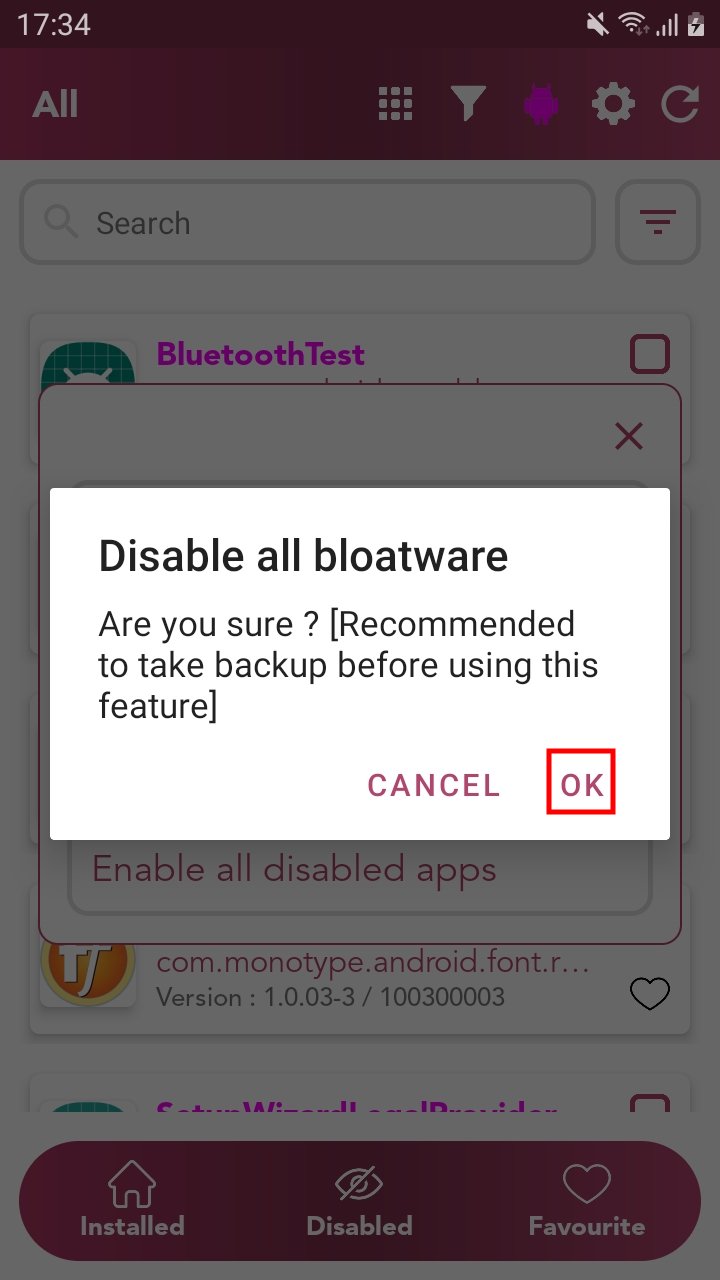The image size is (720, 1280).
Task: Open settings gear icon
Action: pos(613,104)
